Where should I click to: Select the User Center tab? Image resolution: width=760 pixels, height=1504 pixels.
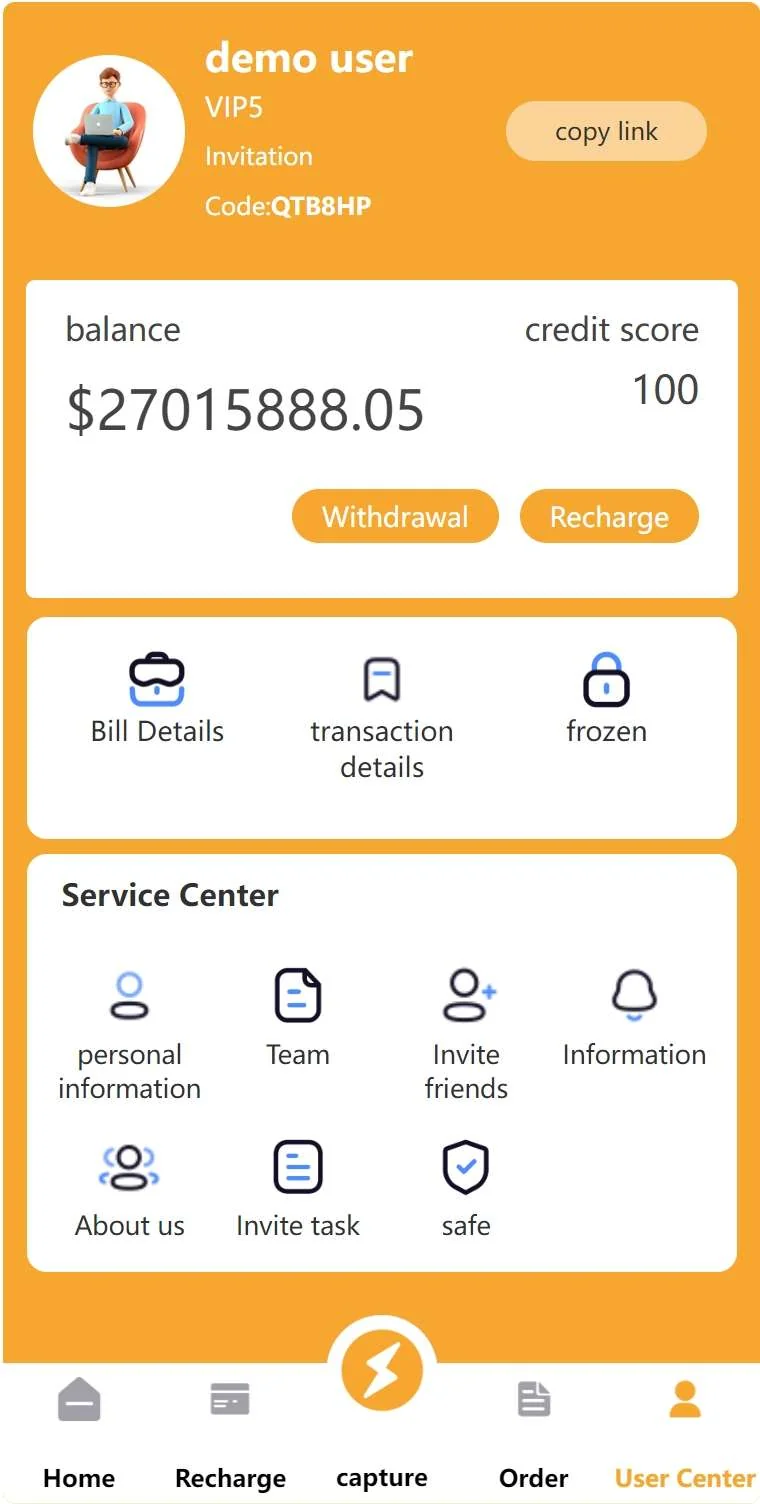pyautogui.click(x=685, y=1432)
